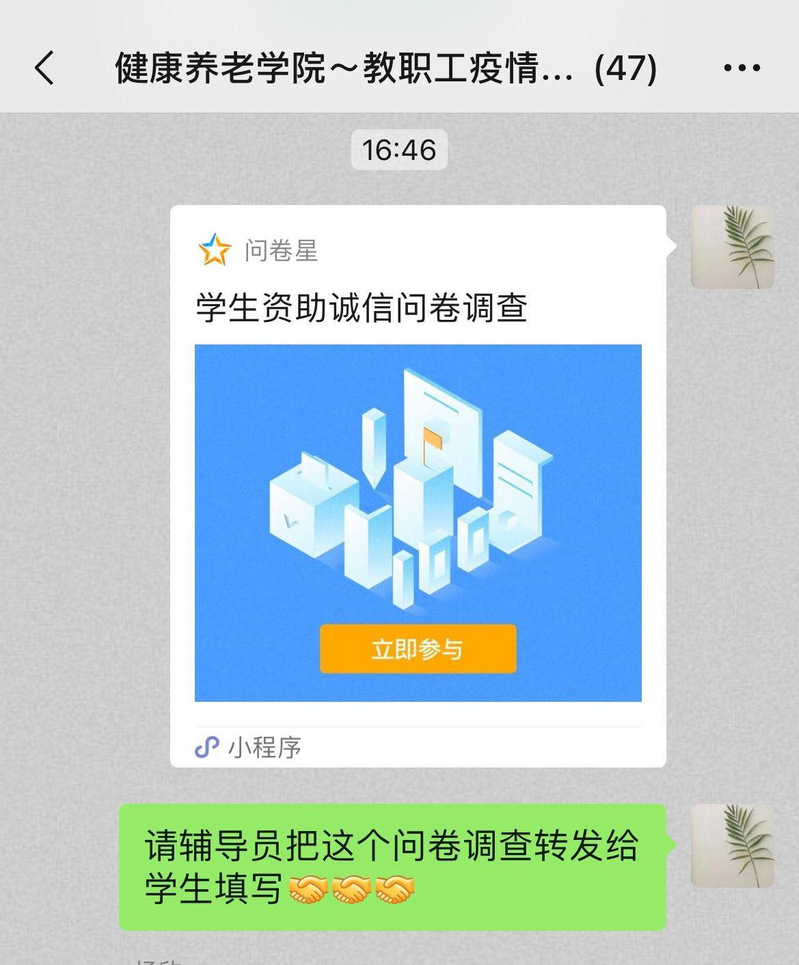Go back from the group chat

coord(44,69)
